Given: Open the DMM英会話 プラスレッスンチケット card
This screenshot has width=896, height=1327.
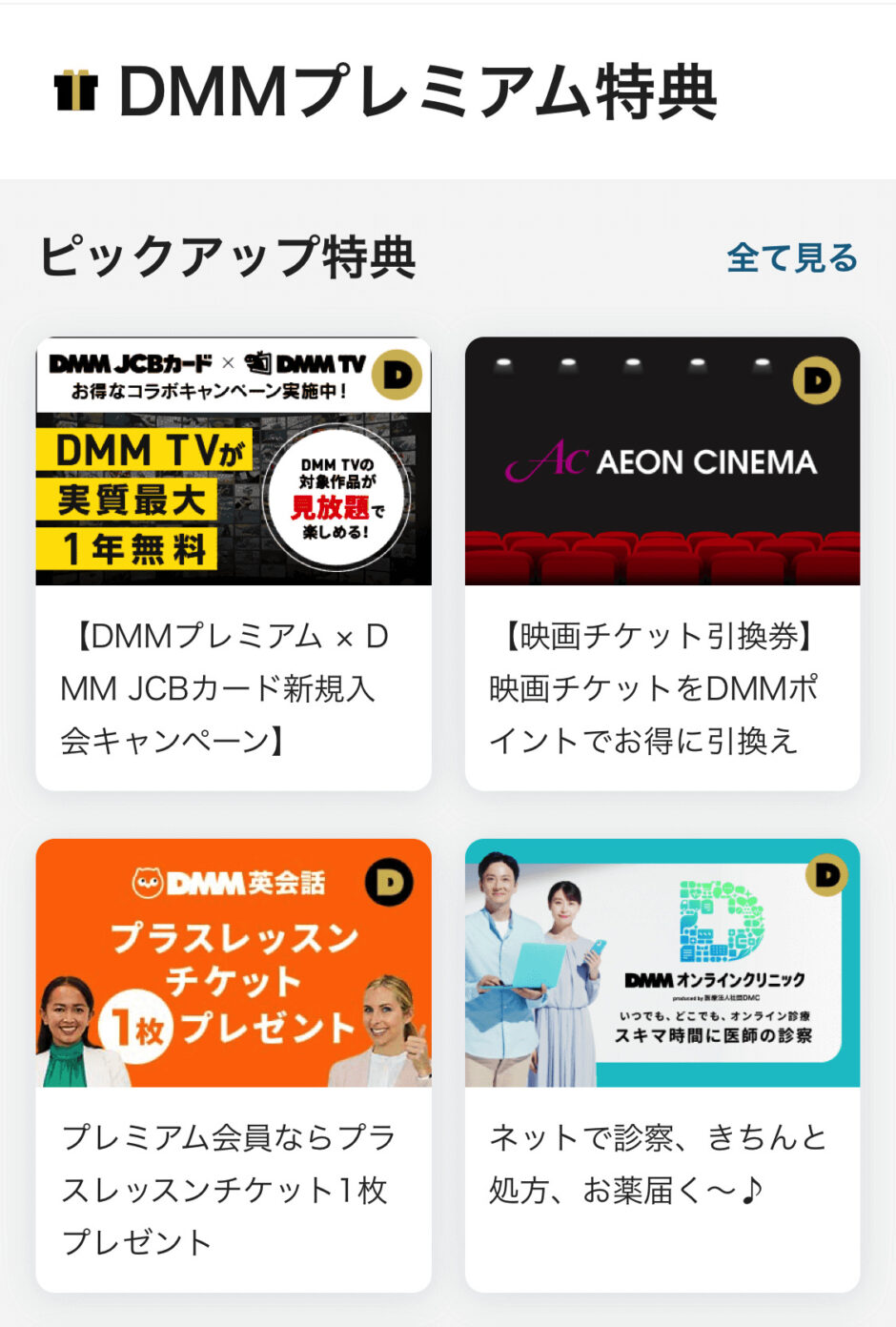Looking at the screenshot, I should (233, 1063).
